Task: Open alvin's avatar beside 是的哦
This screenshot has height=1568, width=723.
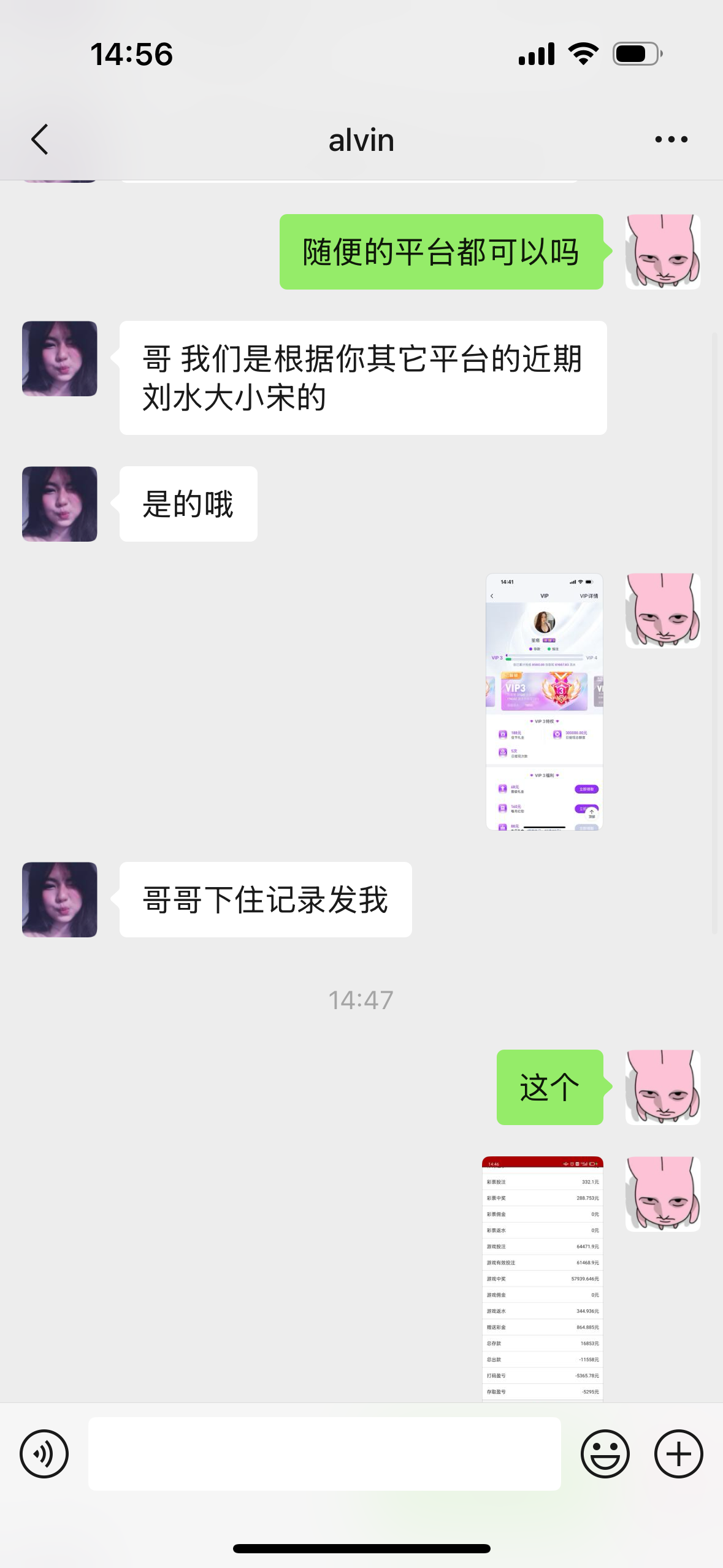Action: pos(59,504)
